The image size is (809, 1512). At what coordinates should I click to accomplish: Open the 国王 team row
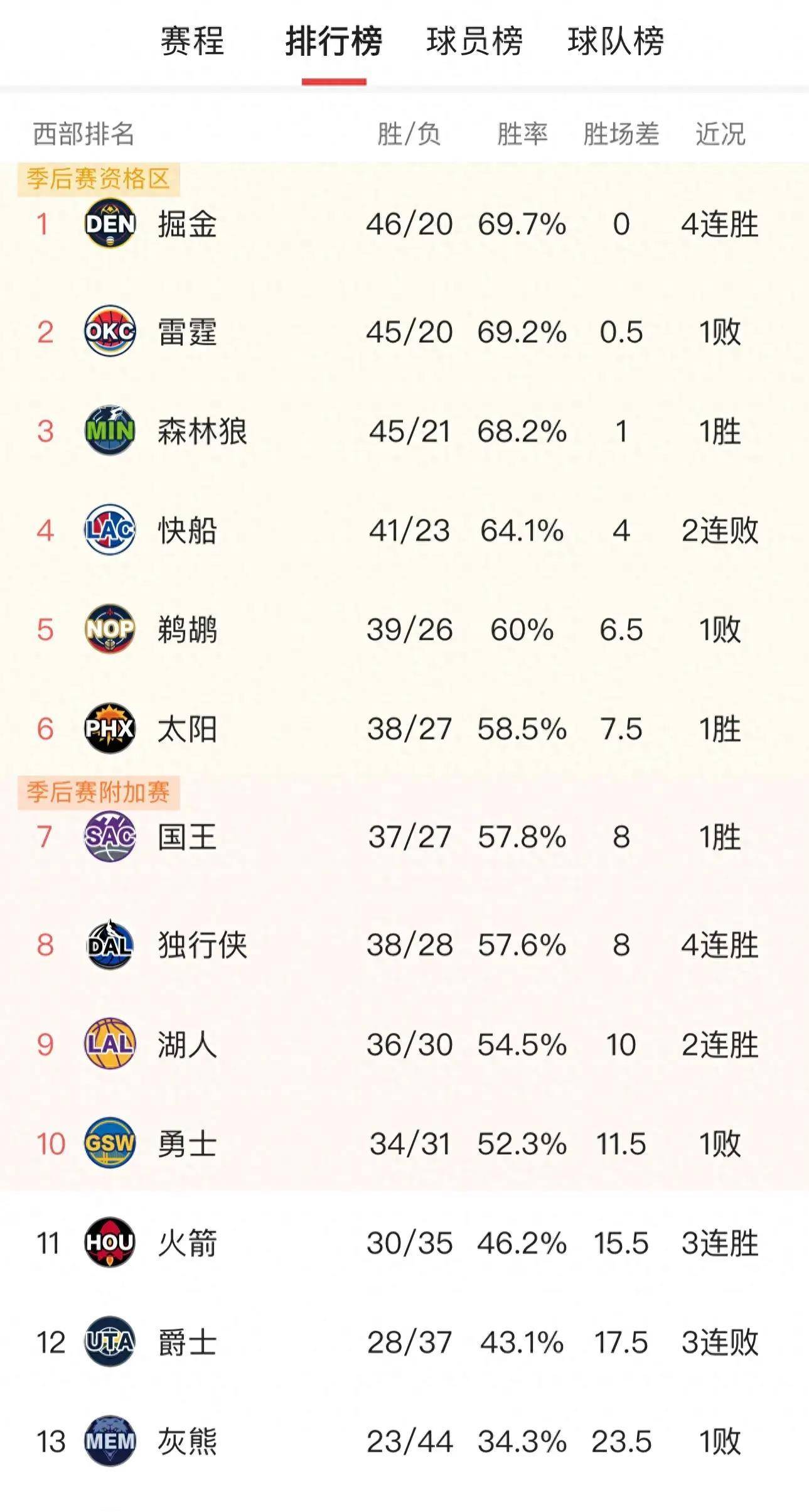coord(187,837)
